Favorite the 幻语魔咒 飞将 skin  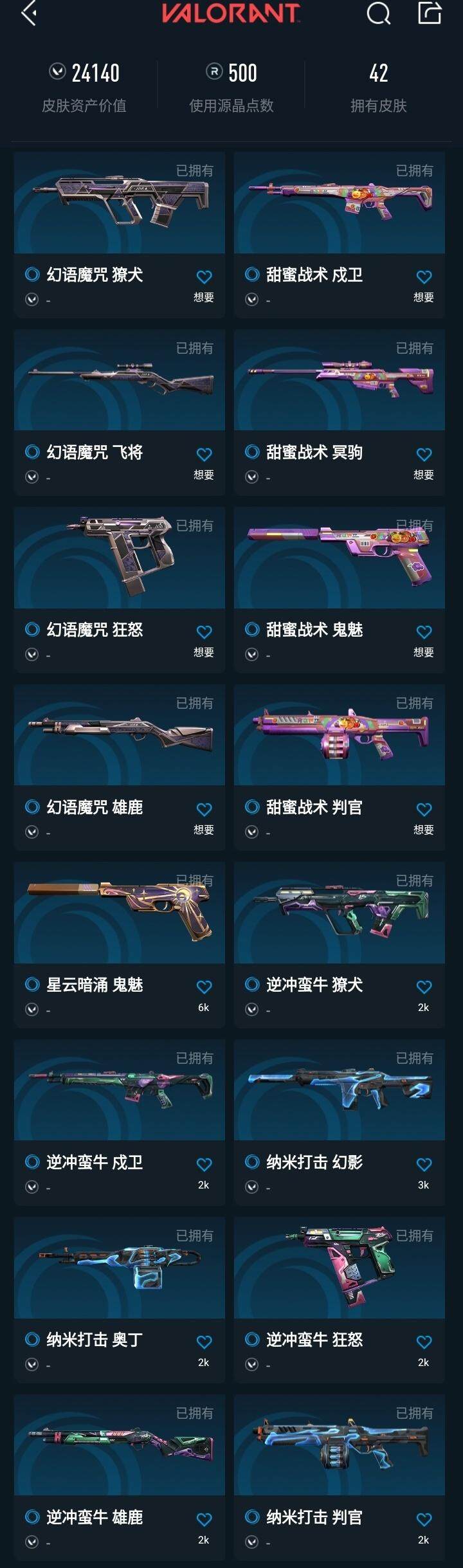point(204,455)
